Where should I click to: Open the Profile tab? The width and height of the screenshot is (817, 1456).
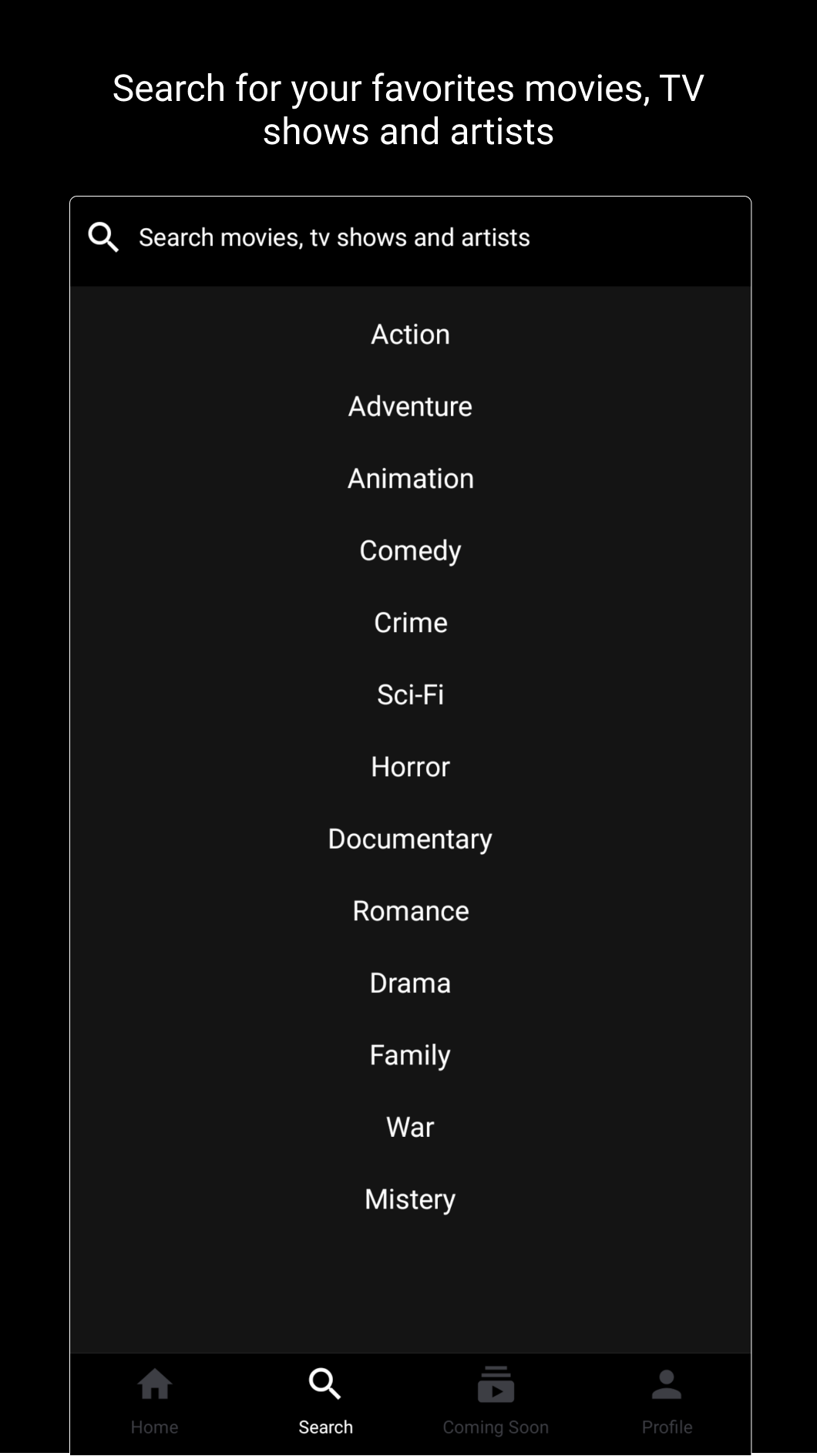tap(666, 1399)
